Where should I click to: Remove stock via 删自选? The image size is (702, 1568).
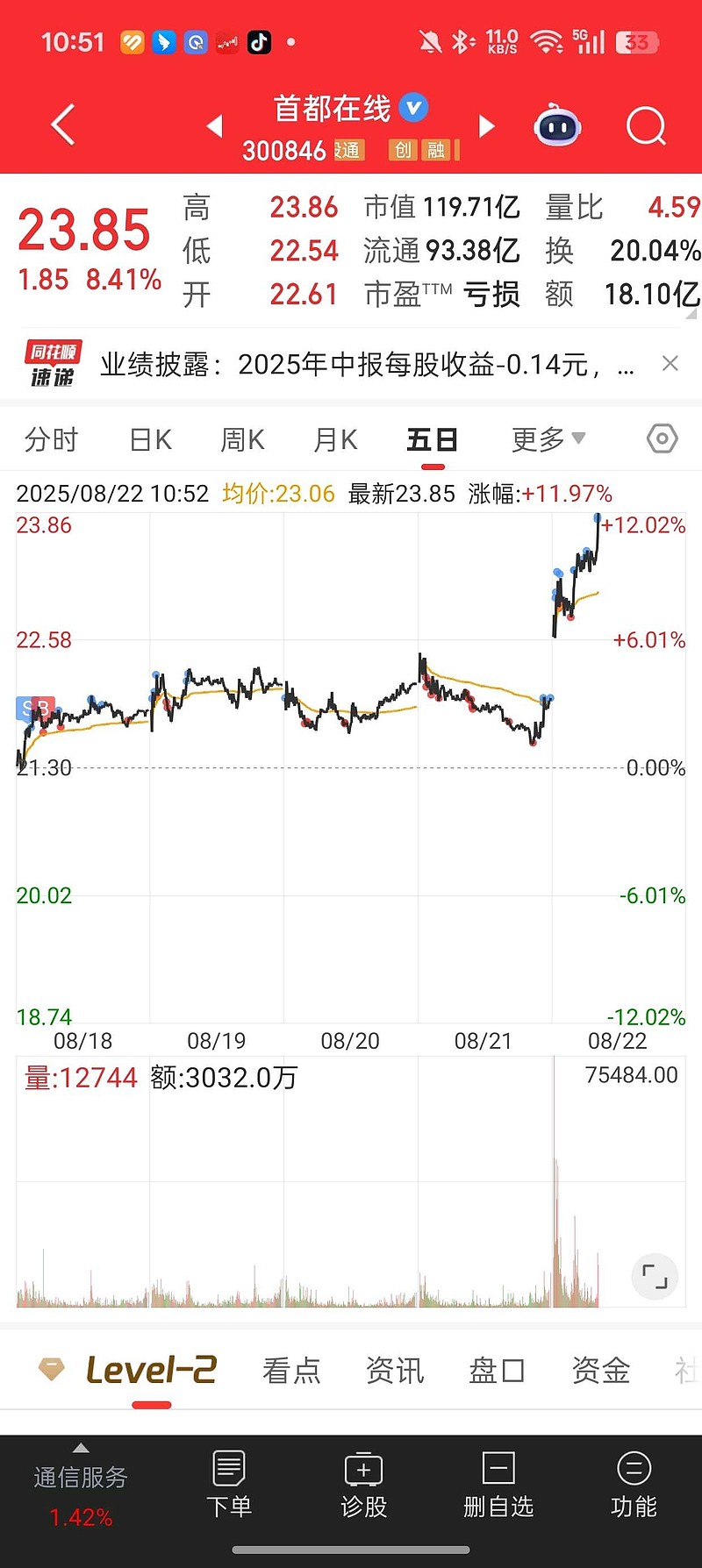[498, 1485]
